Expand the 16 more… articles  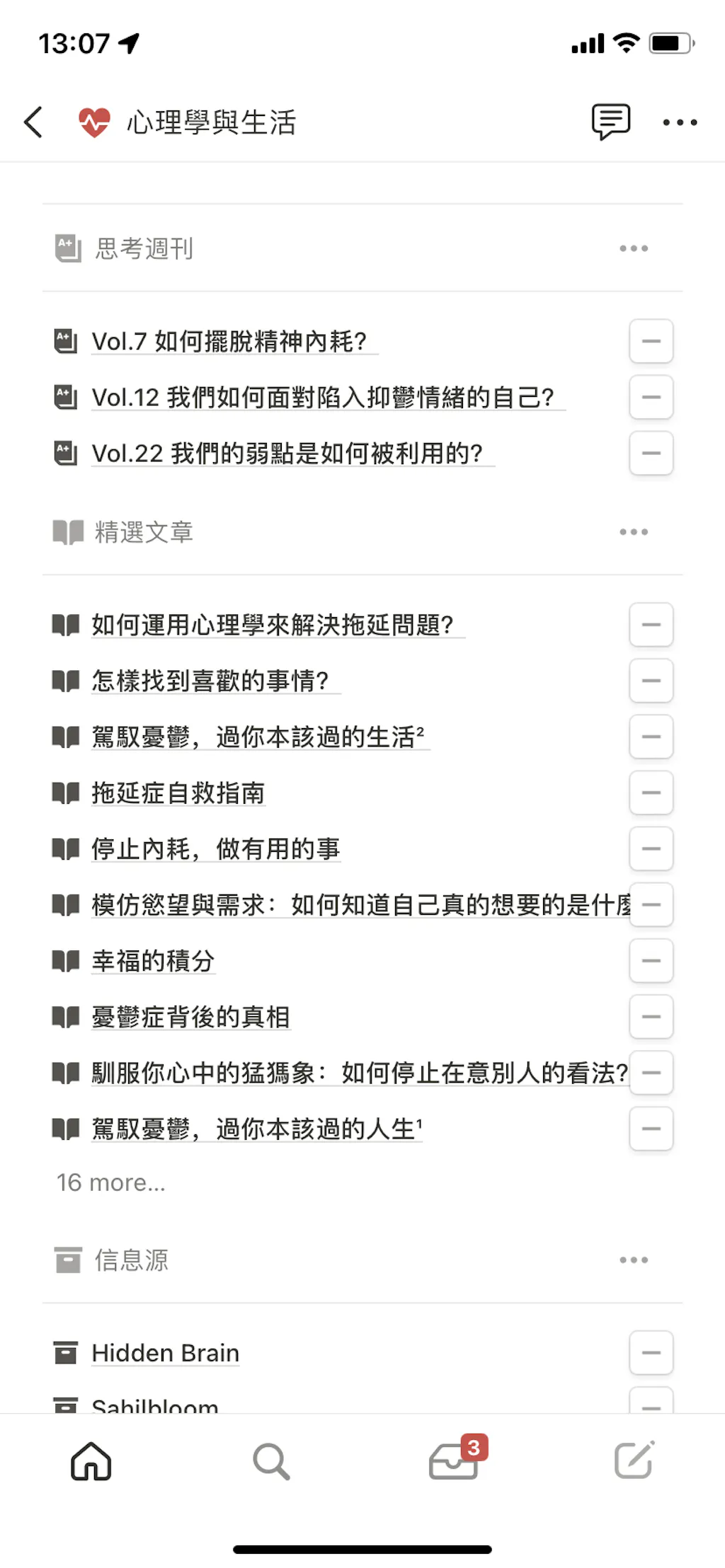(x=111, y=1182)
